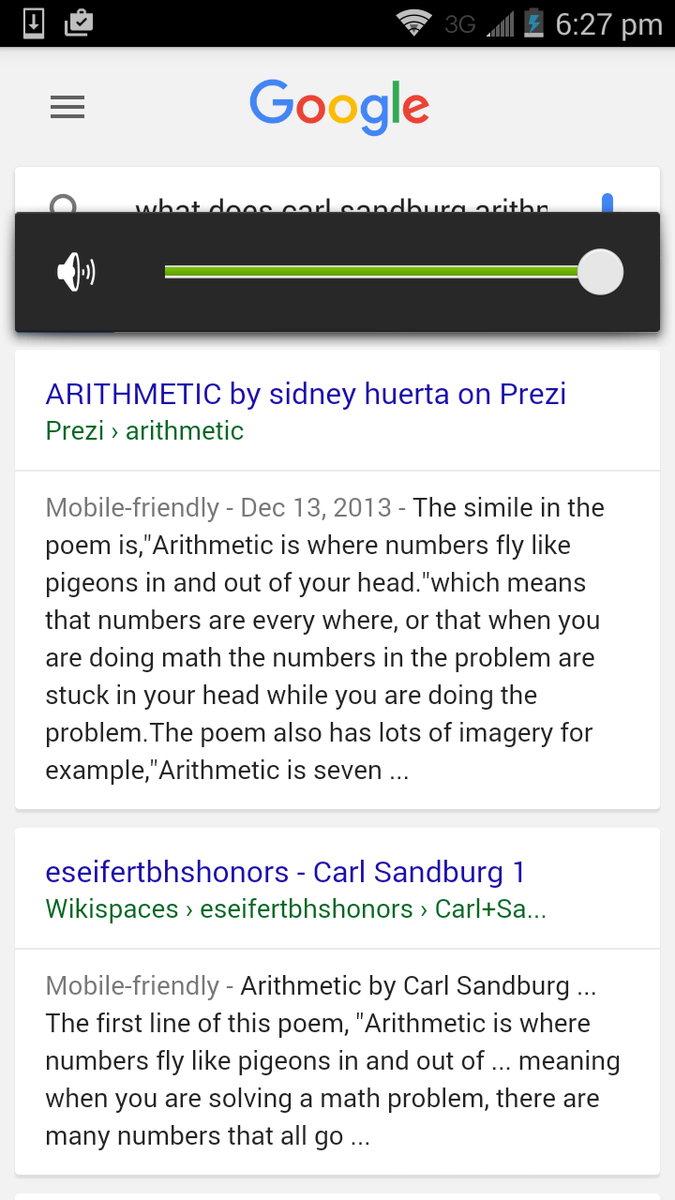The height and width of the screenshot is (1200, 675).
Task: Open eseifertbhshonors - Carl Sandburg 1 result
Action: 285,872
